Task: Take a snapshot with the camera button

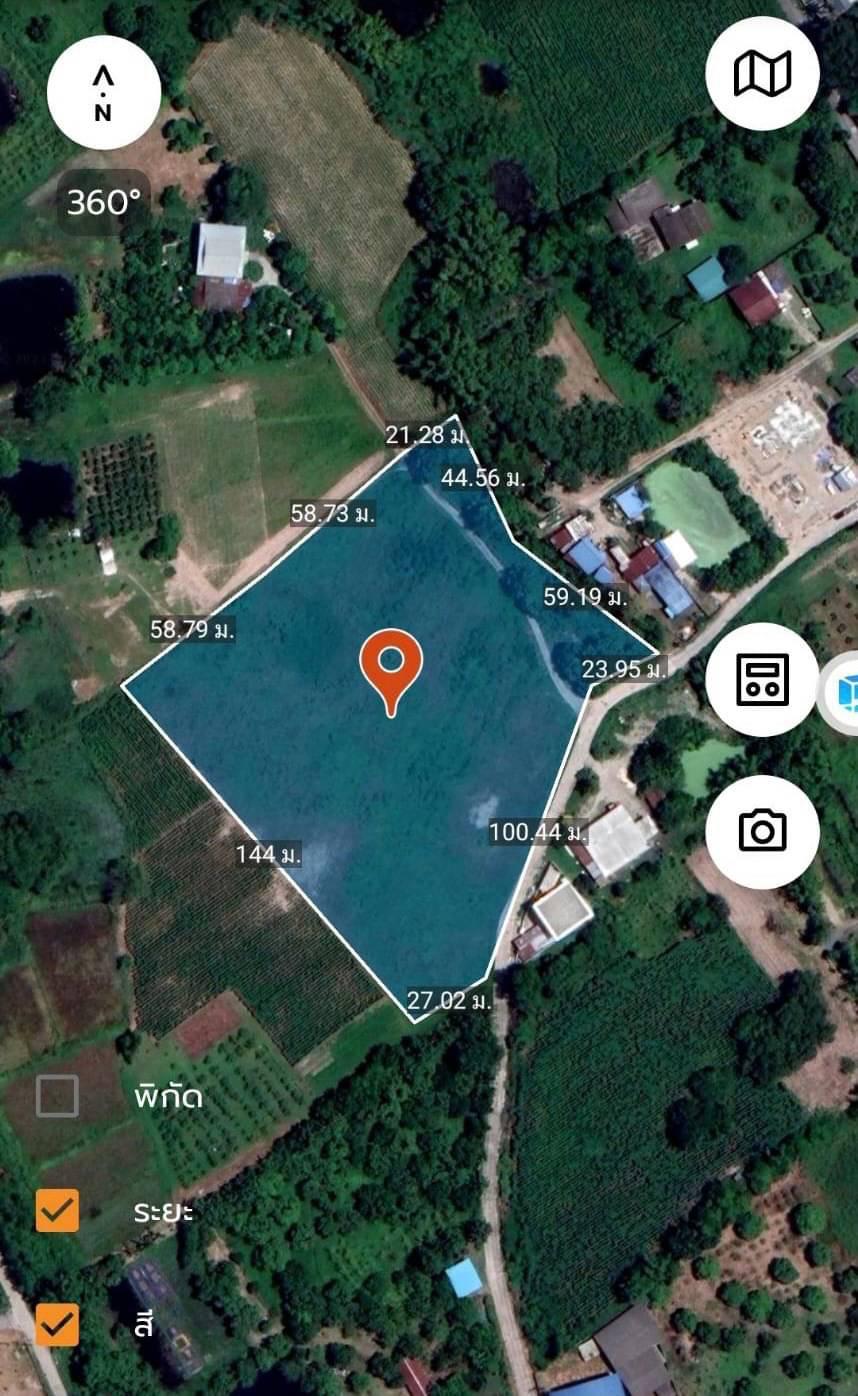Action: pos(762,831)
